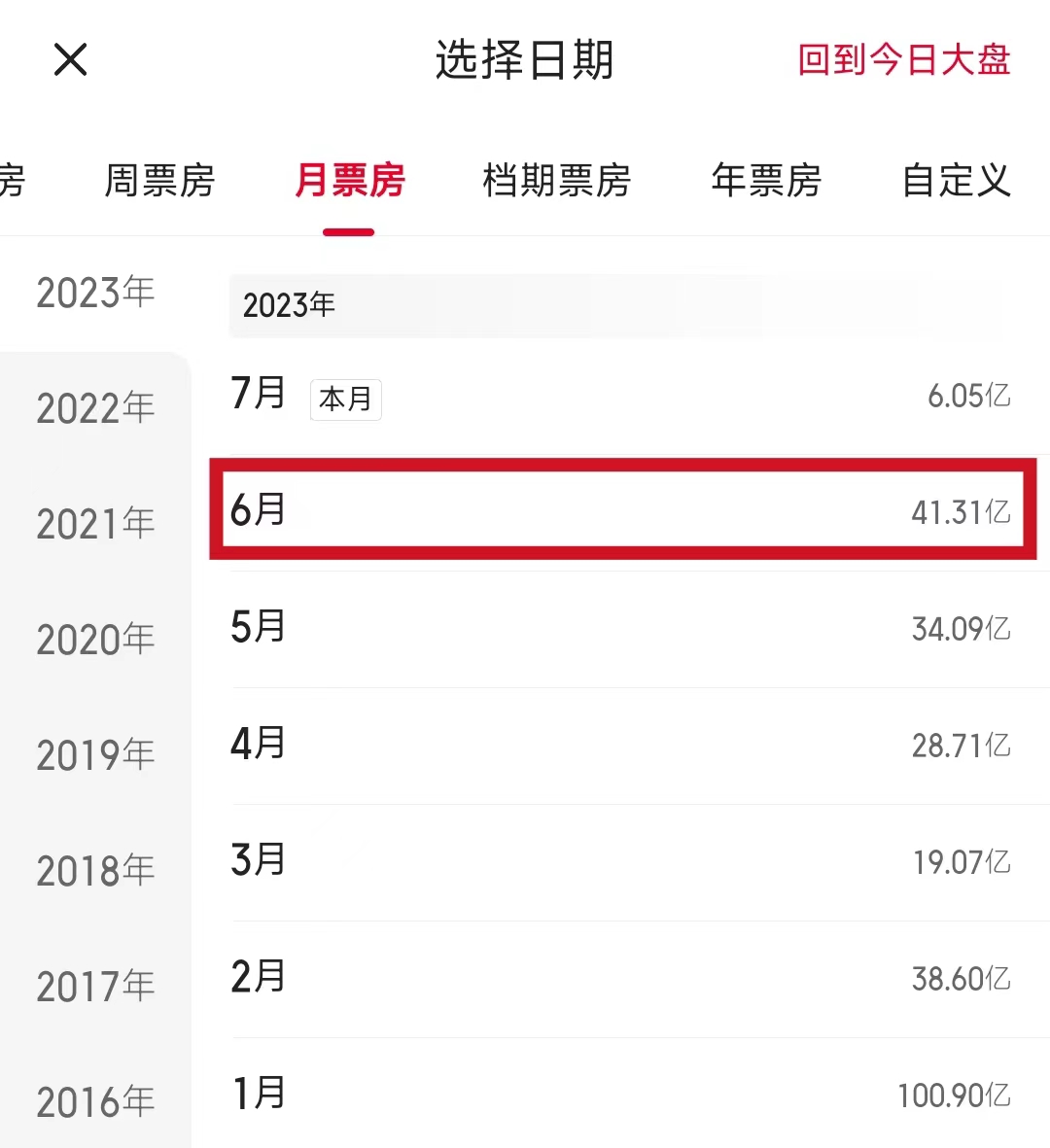Tap 回到今日大盘 link
The width and height of the screenshot is (1050, 1148).
tap(904, 60)
